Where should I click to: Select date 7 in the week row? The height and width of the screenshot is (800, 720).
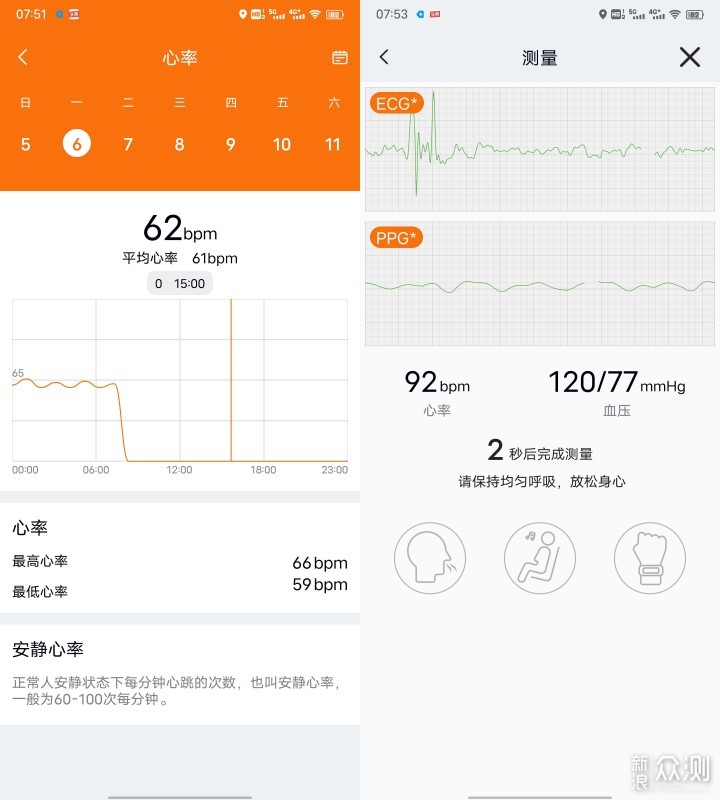pos(128,145)
